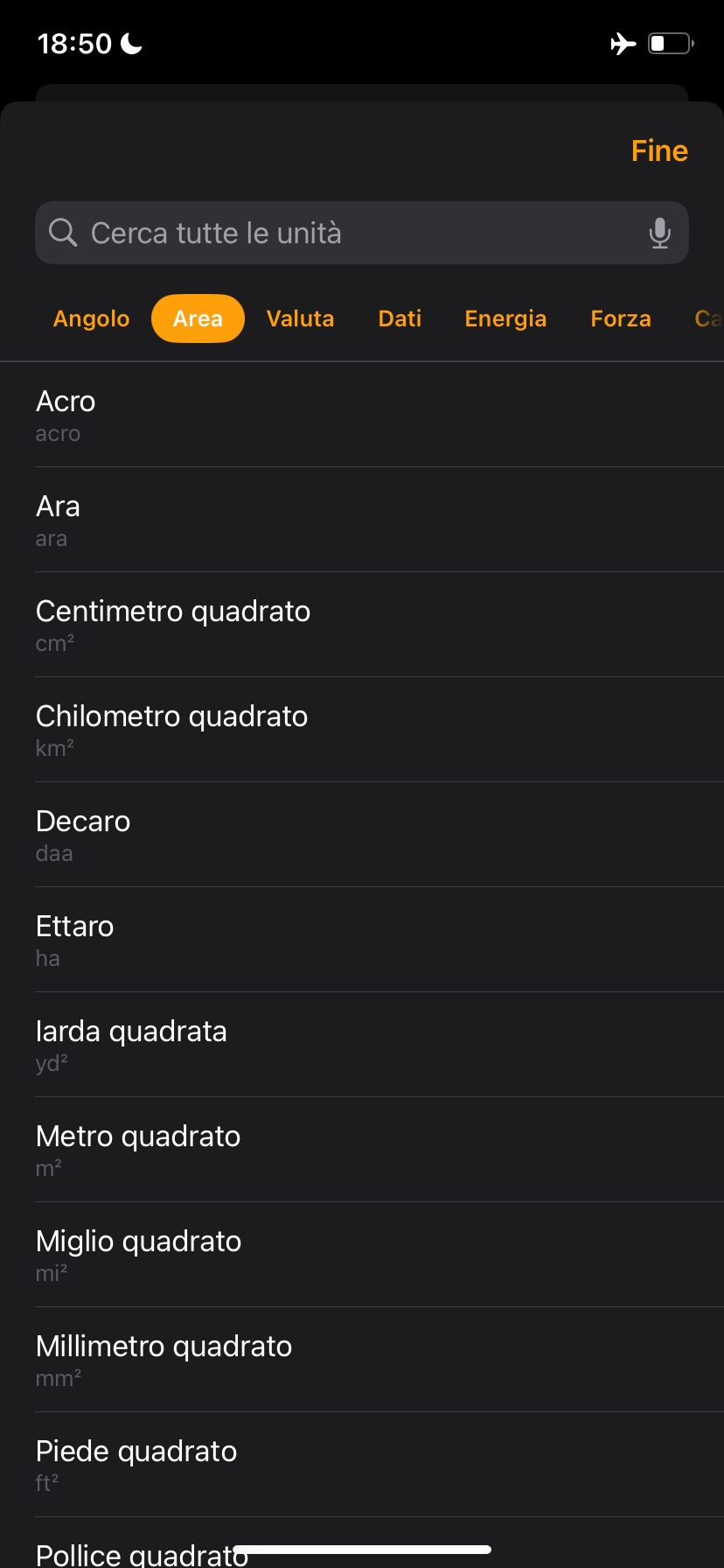This screenshot has height=1568, width=724.
Task: Select the Ara unit
Action: 362,520
